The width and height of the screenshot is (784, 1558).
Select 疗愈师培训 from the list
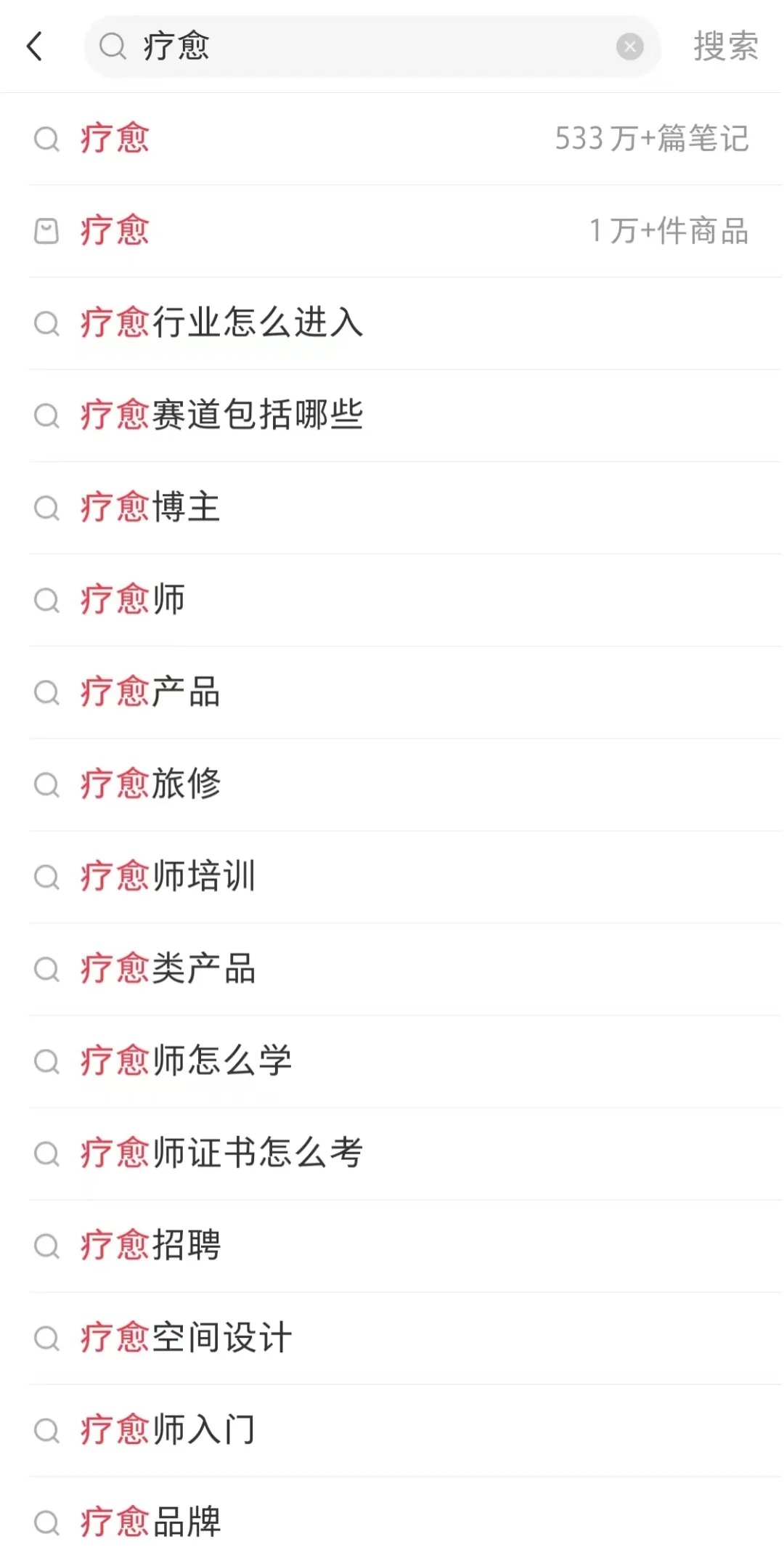168,877
